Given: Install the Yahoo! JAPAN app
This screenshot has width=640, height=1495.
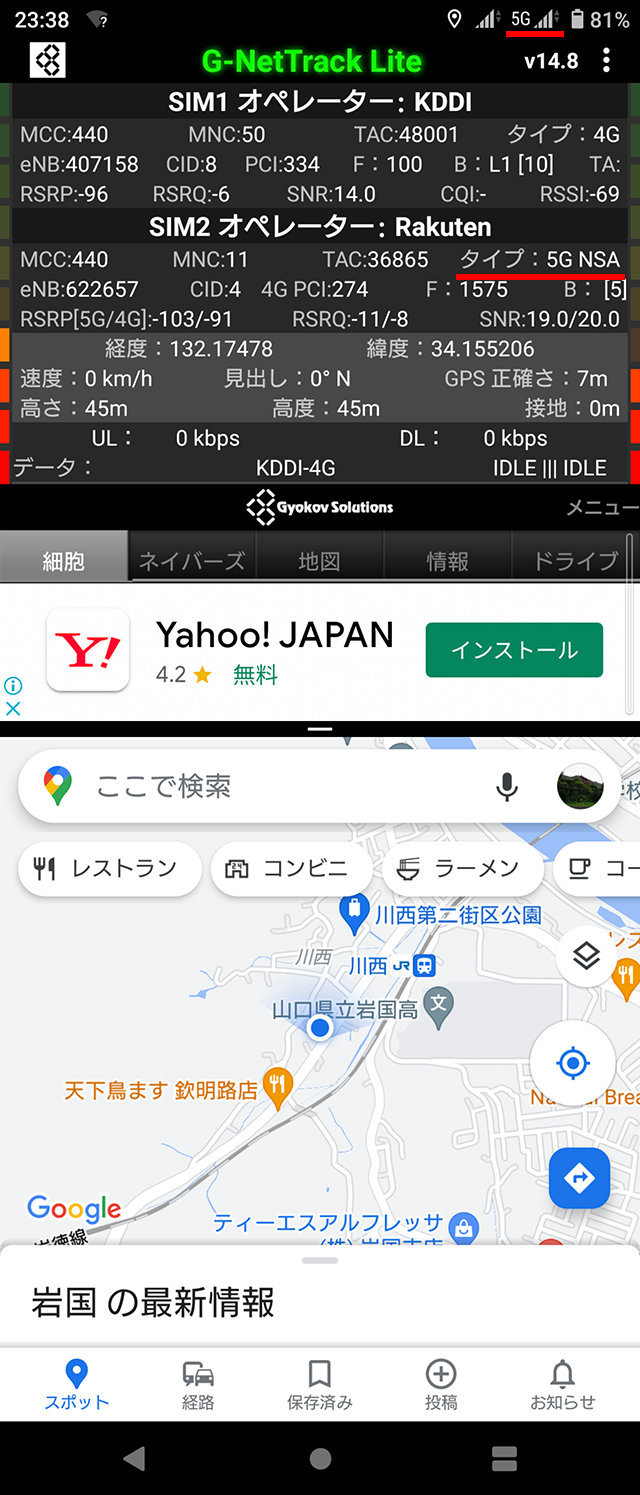Looking at the screenshot, I should (514, 650).
